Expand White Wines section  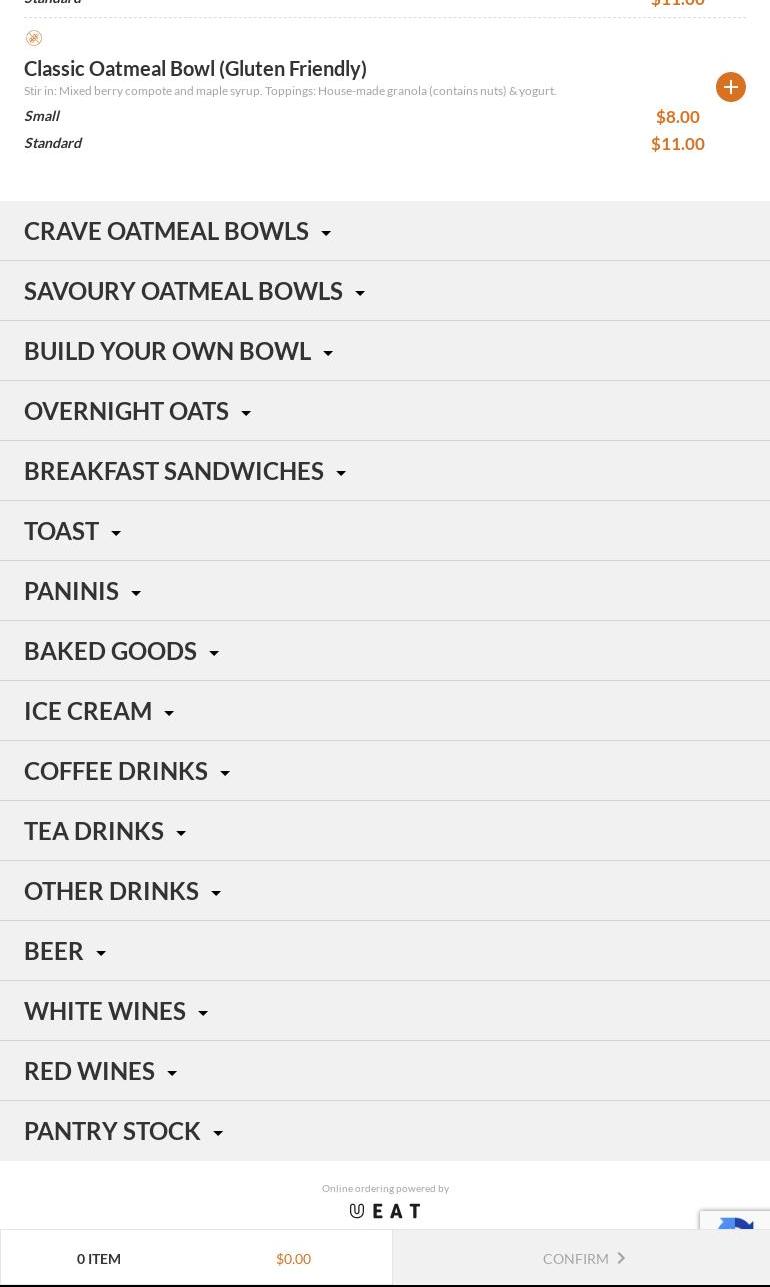click(x=116, y=1011)
